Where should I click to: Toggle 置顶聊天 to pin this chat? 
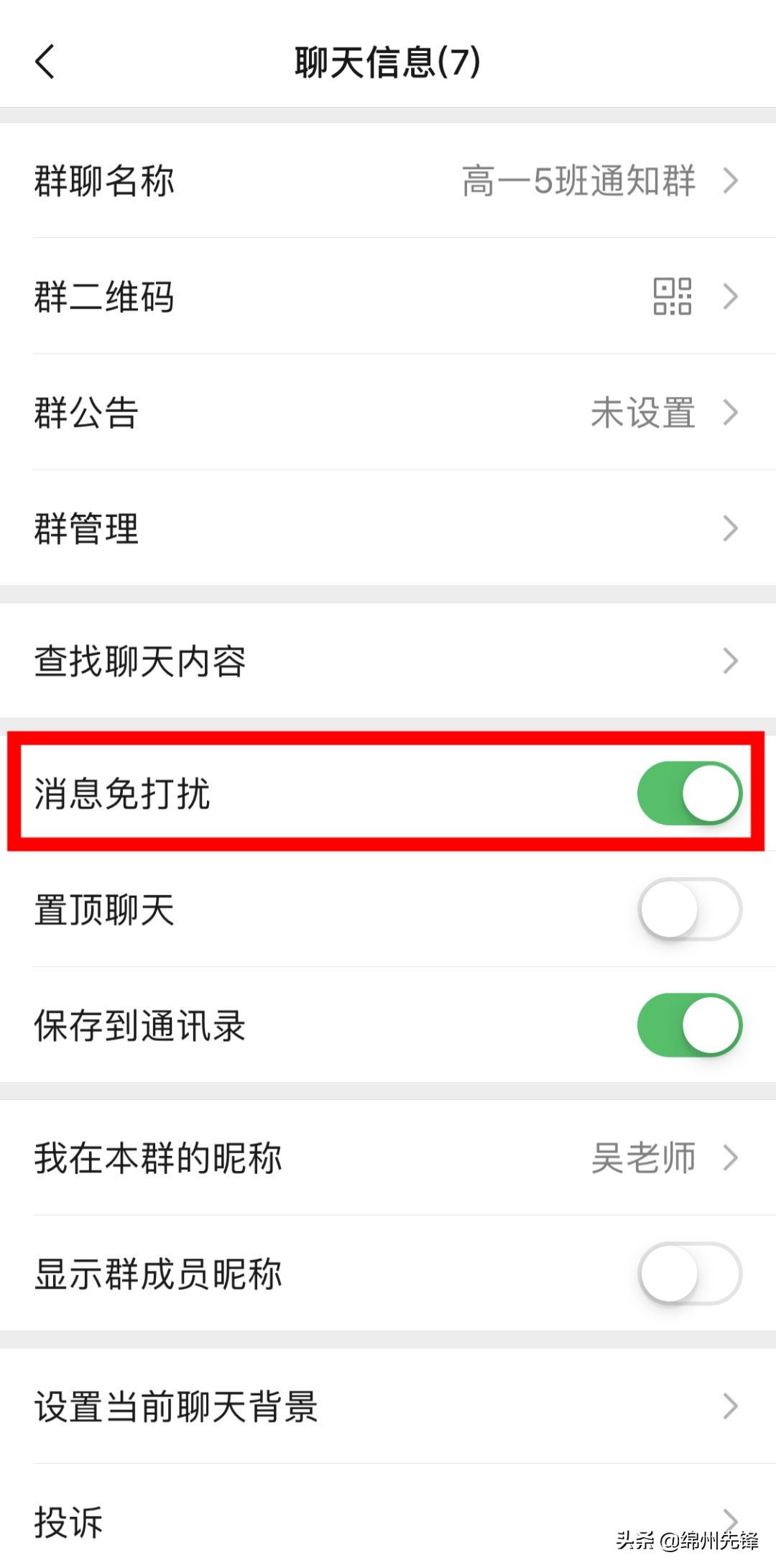pos(690,909)
